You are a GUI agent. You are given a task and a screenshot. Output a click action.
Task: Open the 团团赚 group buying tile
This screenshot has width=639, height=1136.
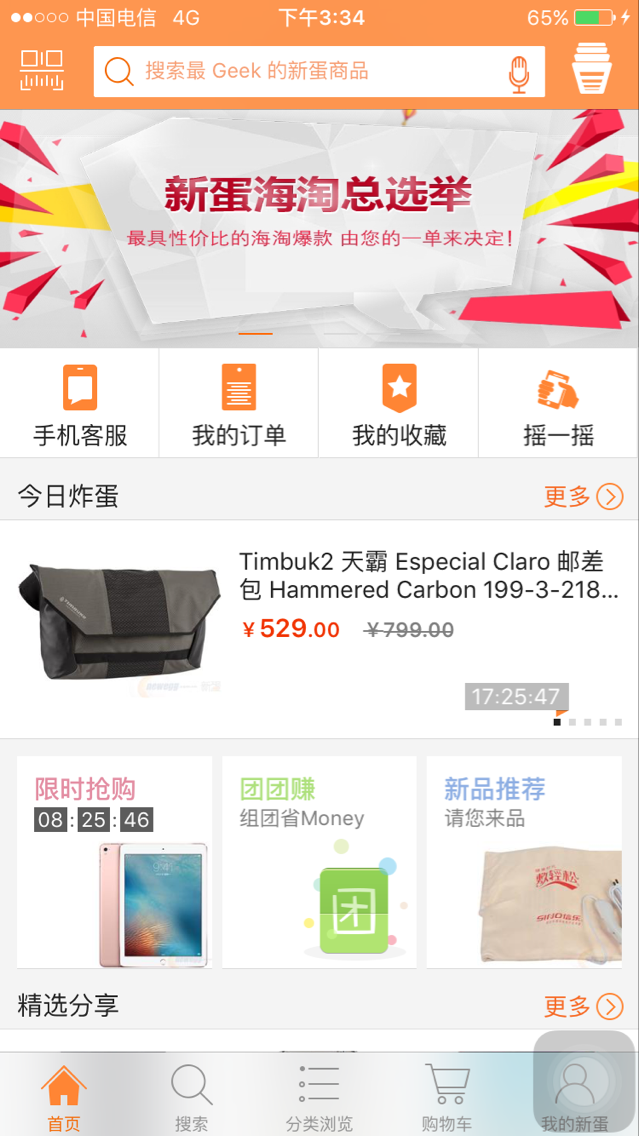(319, 862)
